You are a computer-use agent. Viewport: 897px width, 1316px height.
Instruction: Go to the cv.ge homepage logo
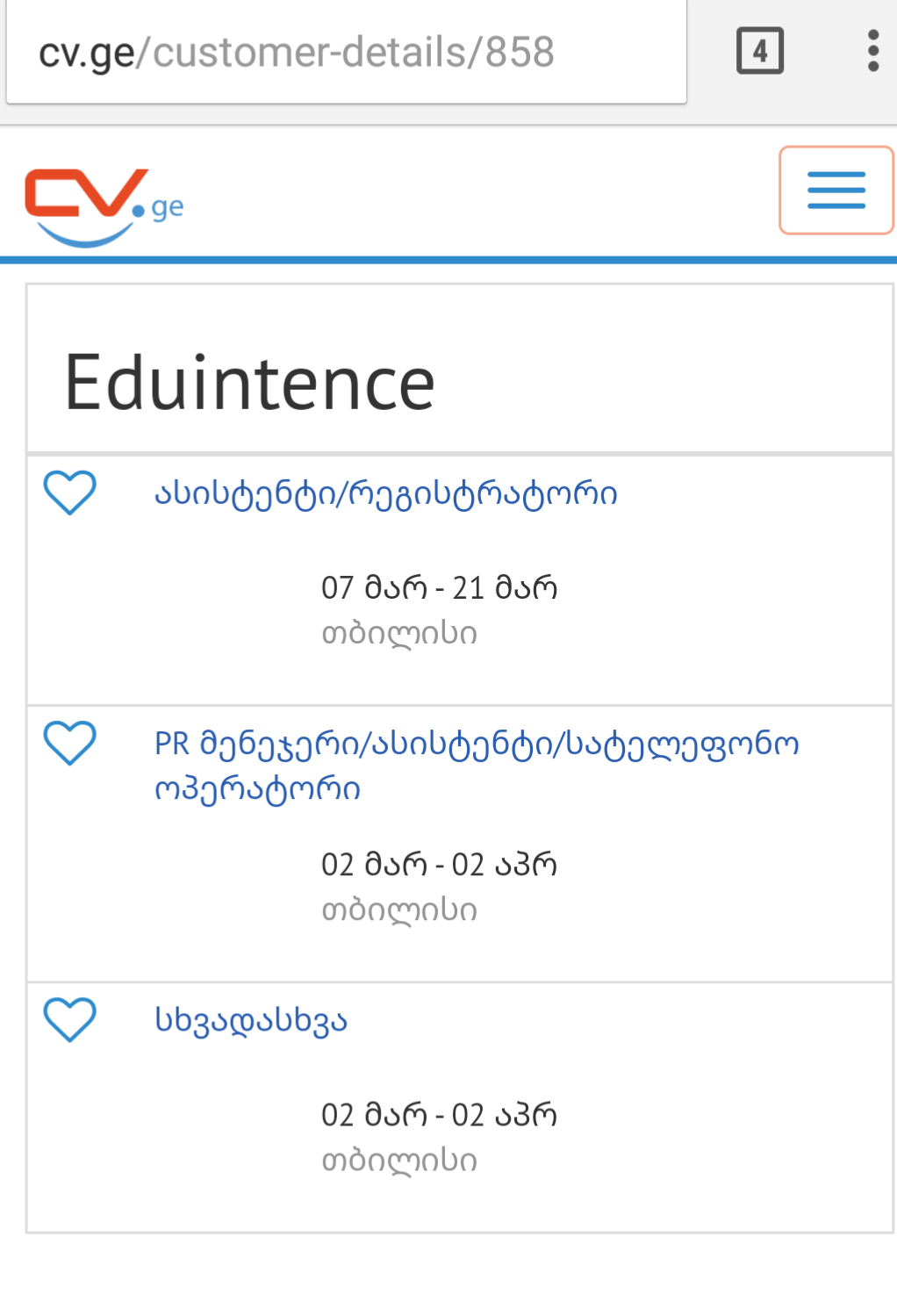point(104,206)
